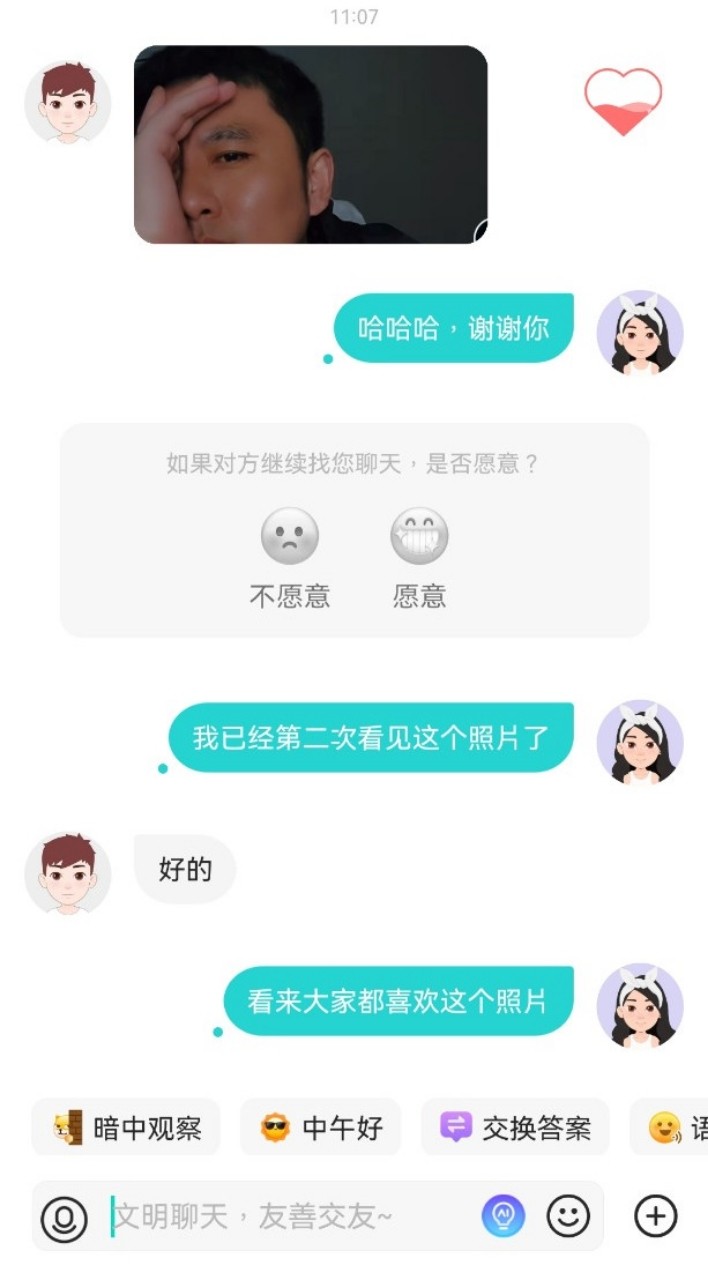708x1273 pixels.
Task: Tap the heart icon beside the photo
Action: pos(623,101)
